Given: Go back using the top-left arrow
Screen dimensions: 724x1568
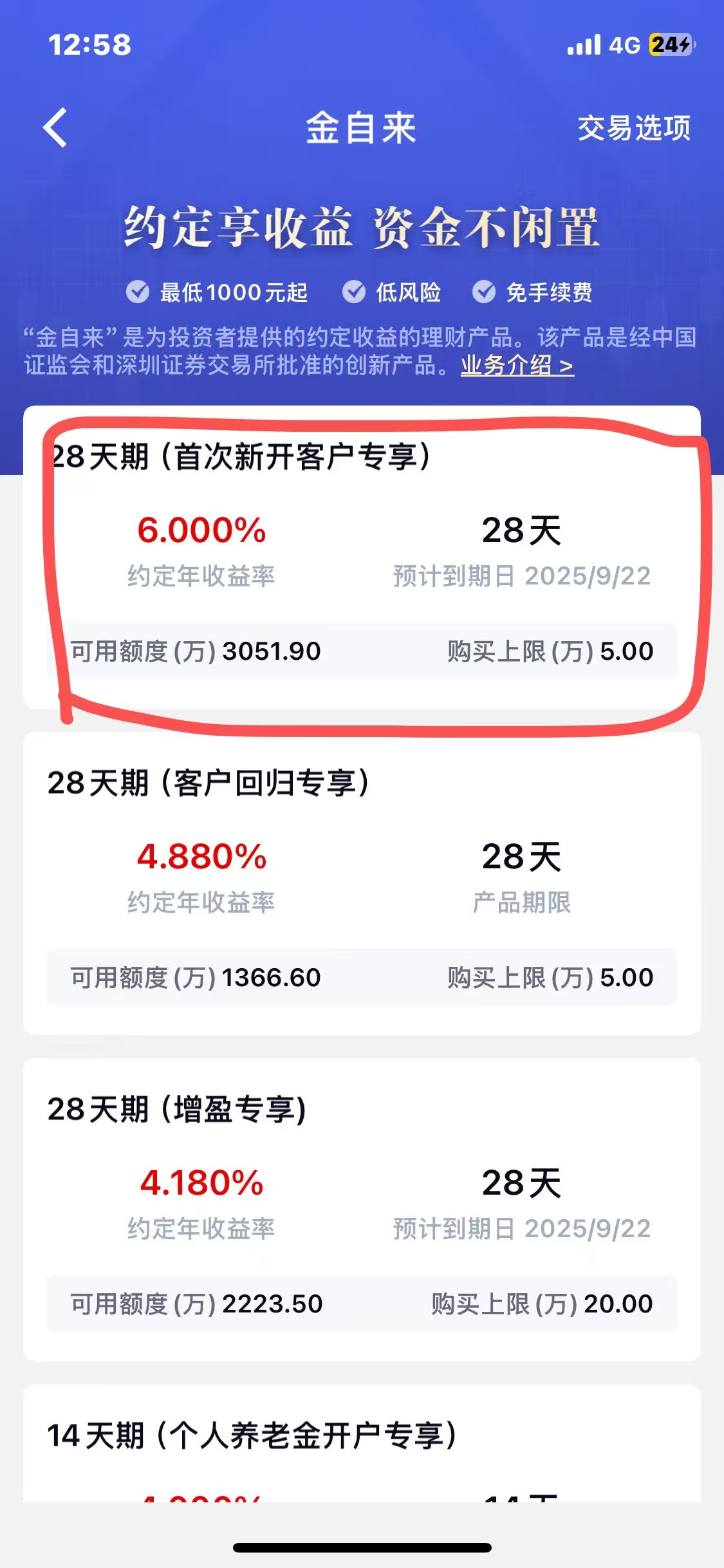Looking at the screenshot, I should click(x=55, y=127).
